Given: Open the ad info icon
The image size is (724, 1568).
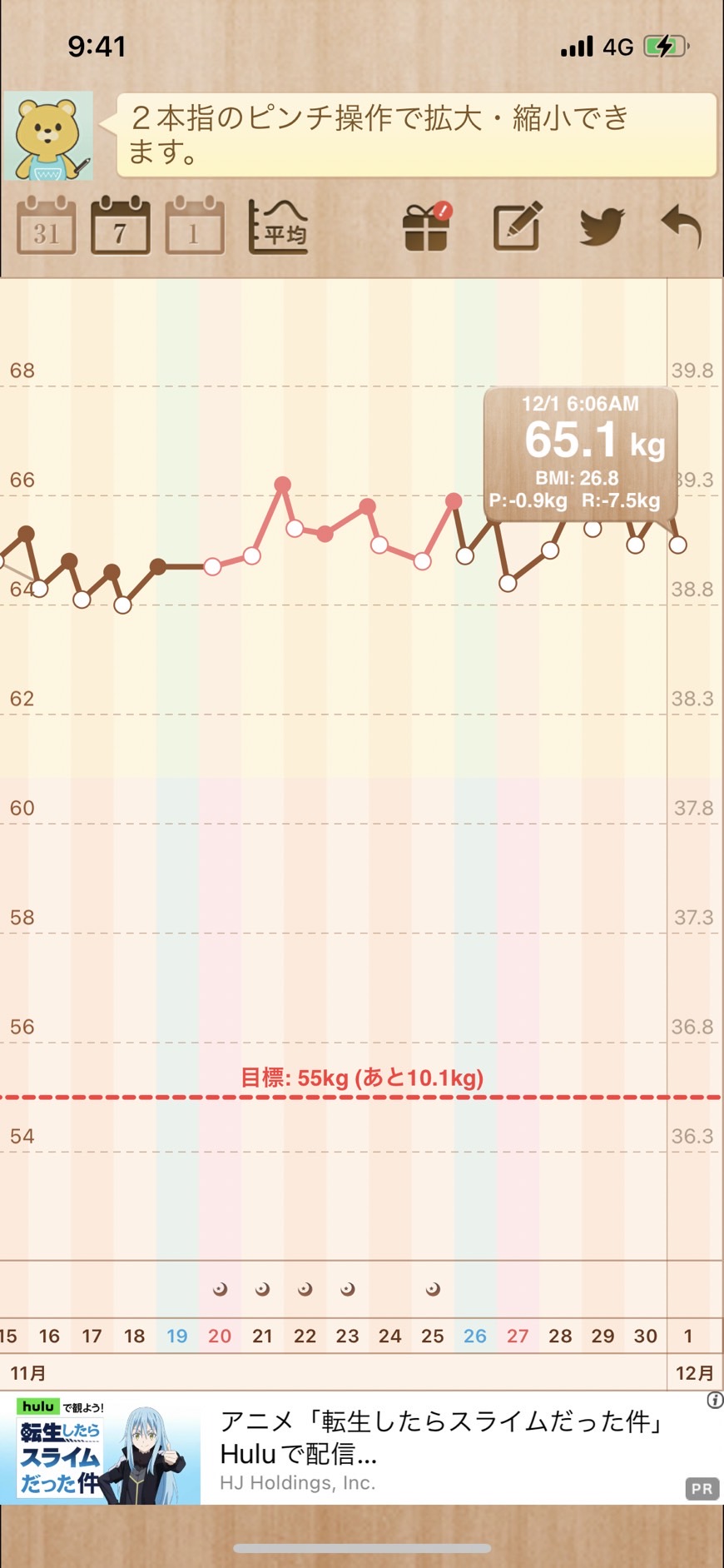Looking at the screenshot, I should coord(715,1401).
